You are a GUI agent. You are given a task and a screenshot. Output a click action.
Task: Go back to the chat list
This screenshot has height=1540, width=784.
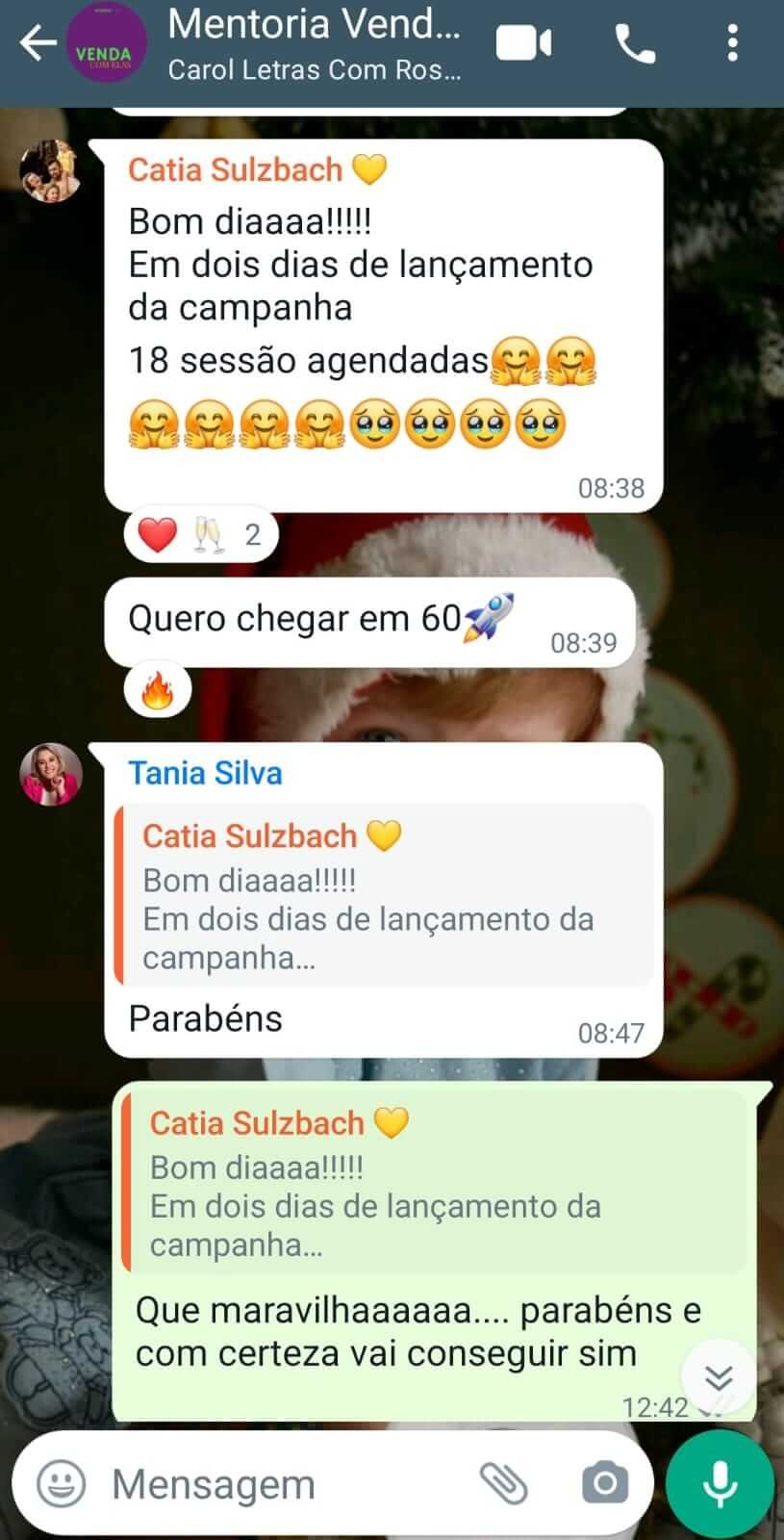coord(37,43)
